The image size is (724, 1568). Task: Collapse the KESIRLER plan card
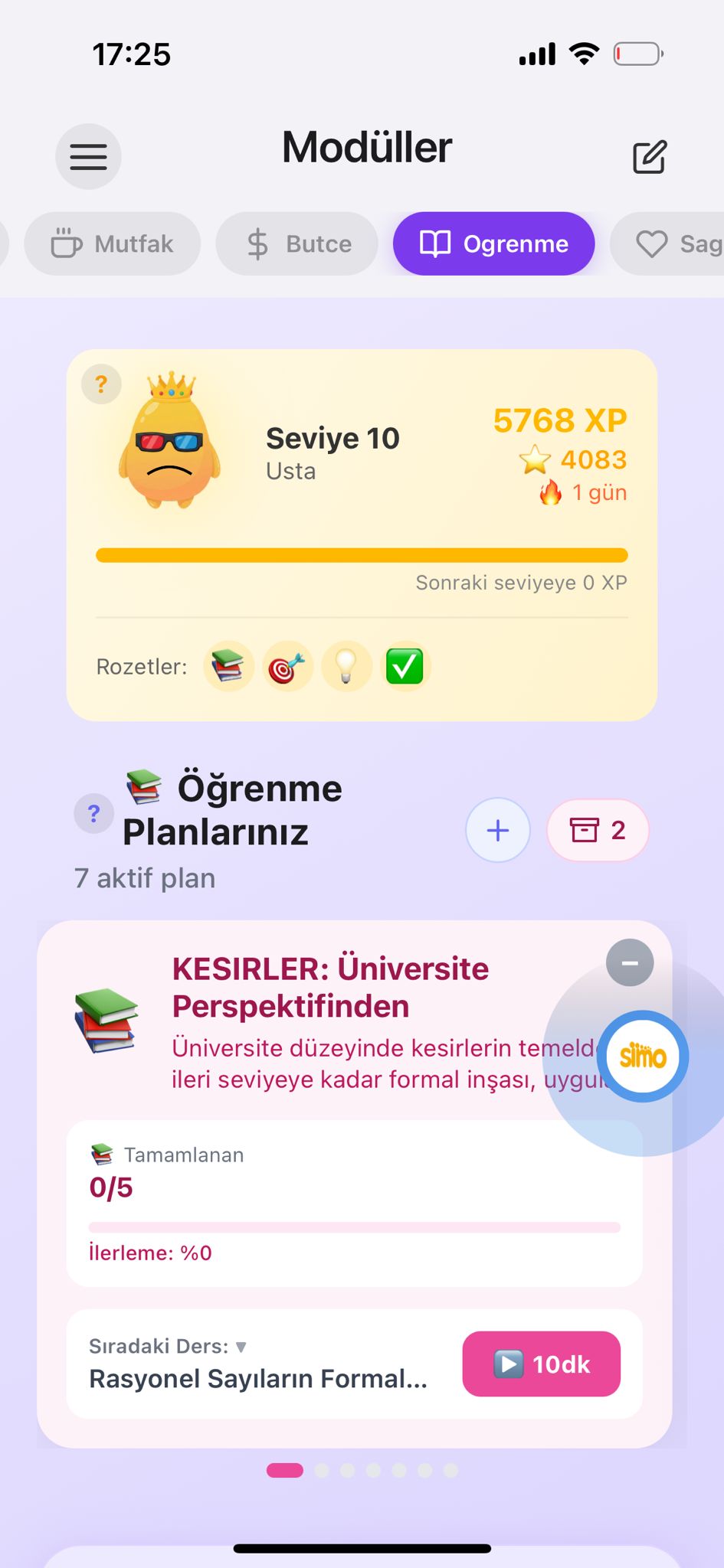click(629, 962)
